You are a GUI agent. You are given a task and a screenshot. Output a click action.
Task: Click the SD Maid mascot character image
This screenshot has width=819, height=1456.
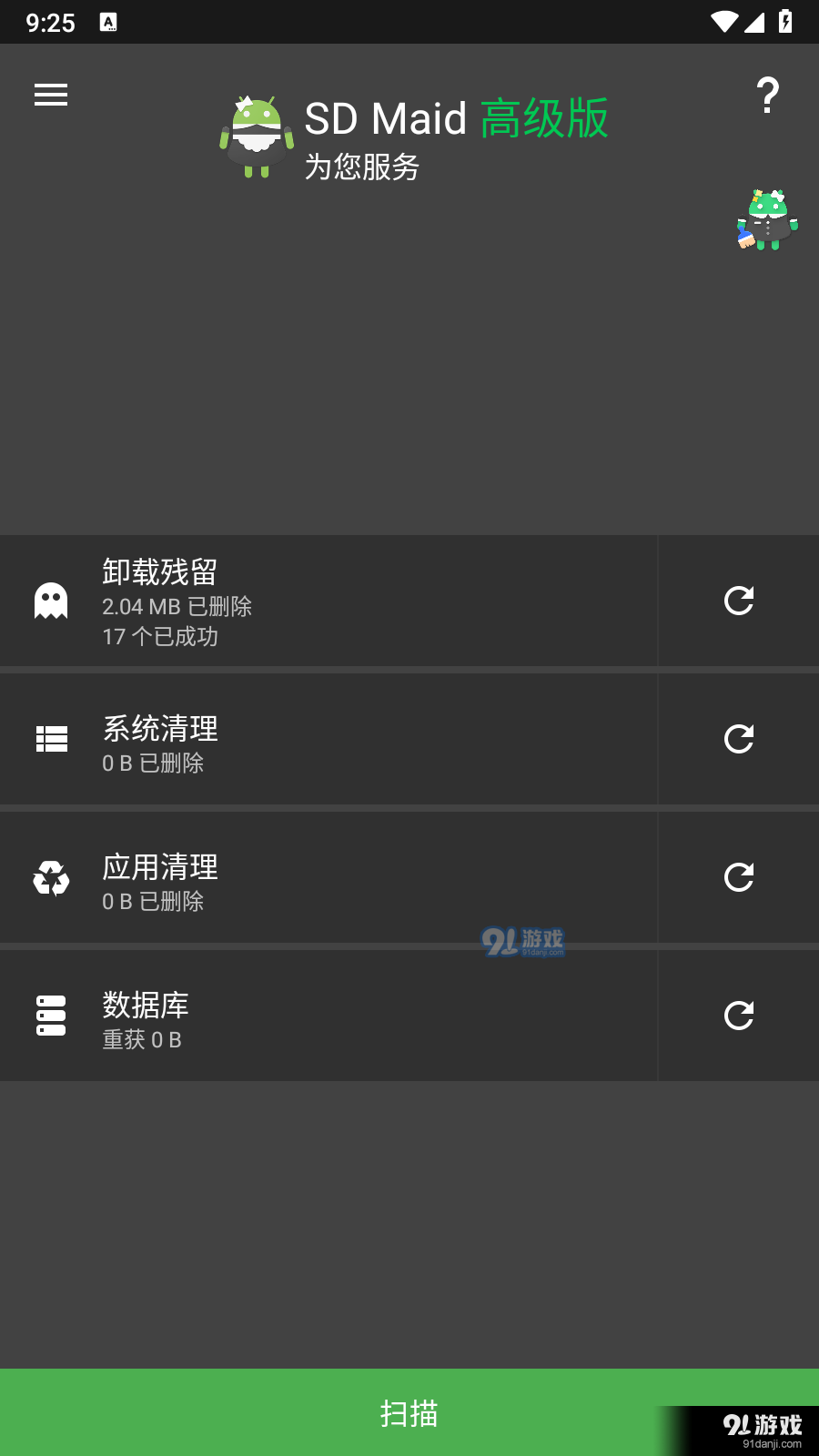tap(766, 218)
